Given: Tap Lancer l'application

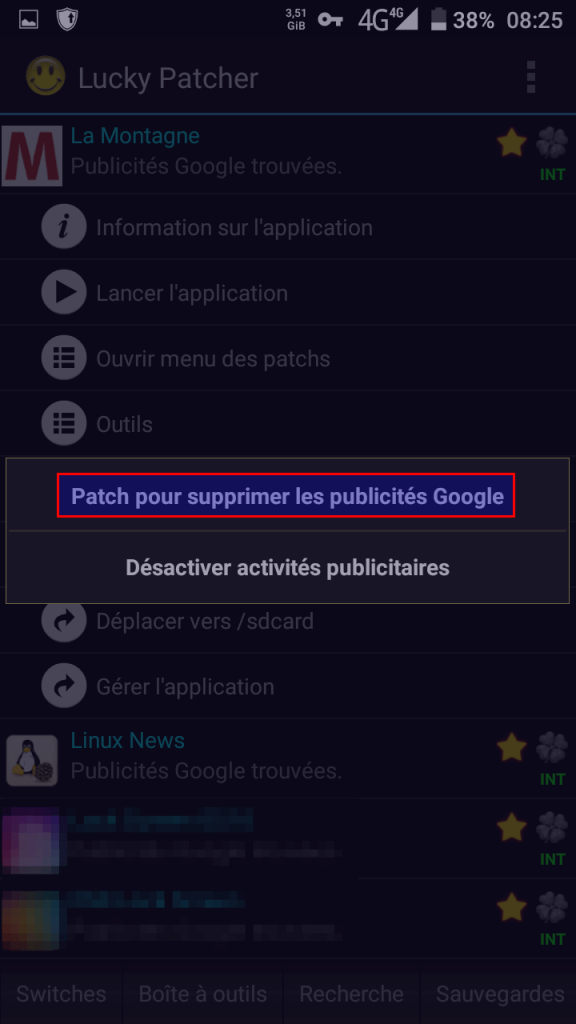Looking at the screenshot, I should pyautogui.click(x=288, y=293).
